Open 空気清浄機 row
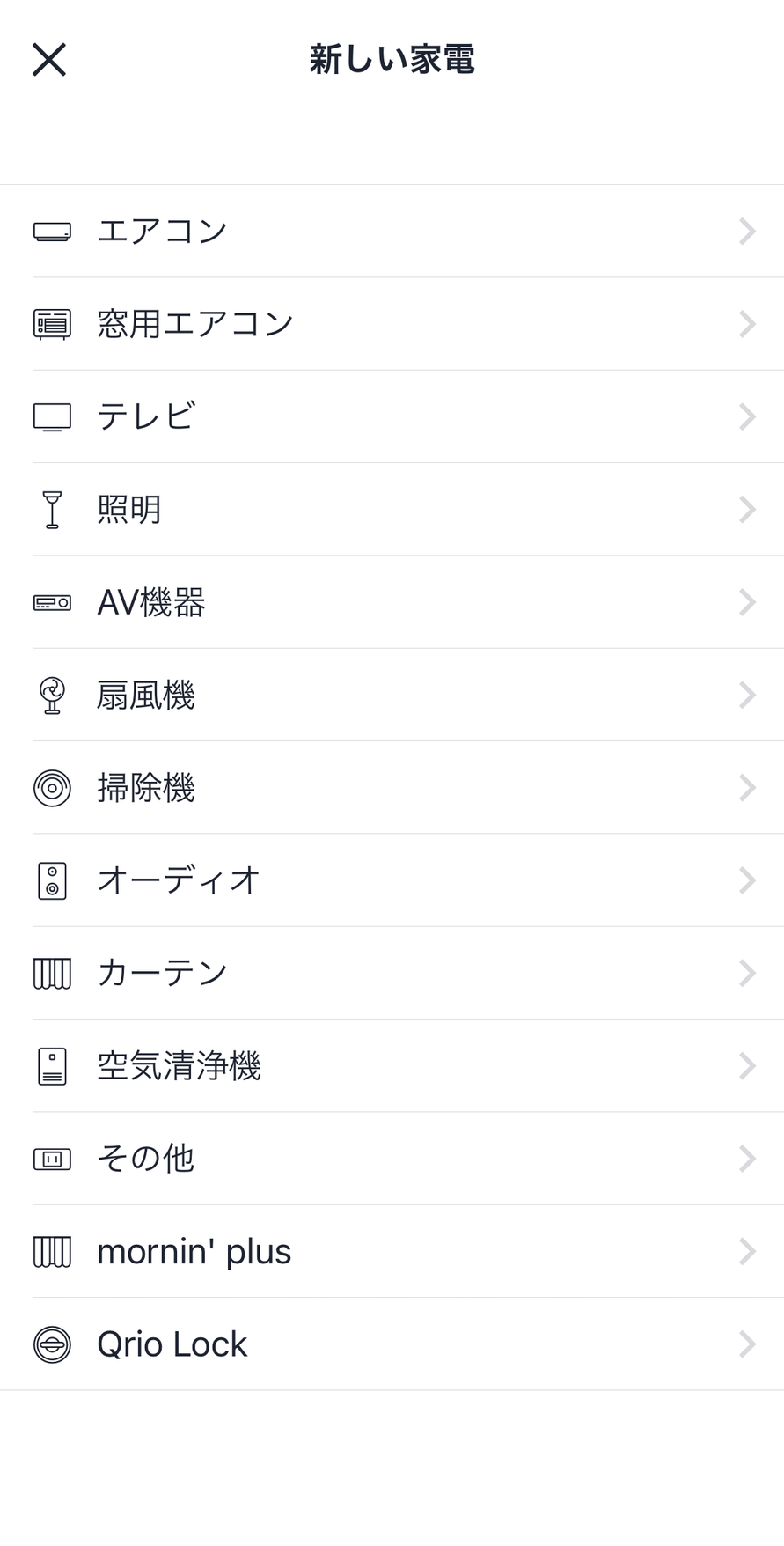 (392, 1065)
